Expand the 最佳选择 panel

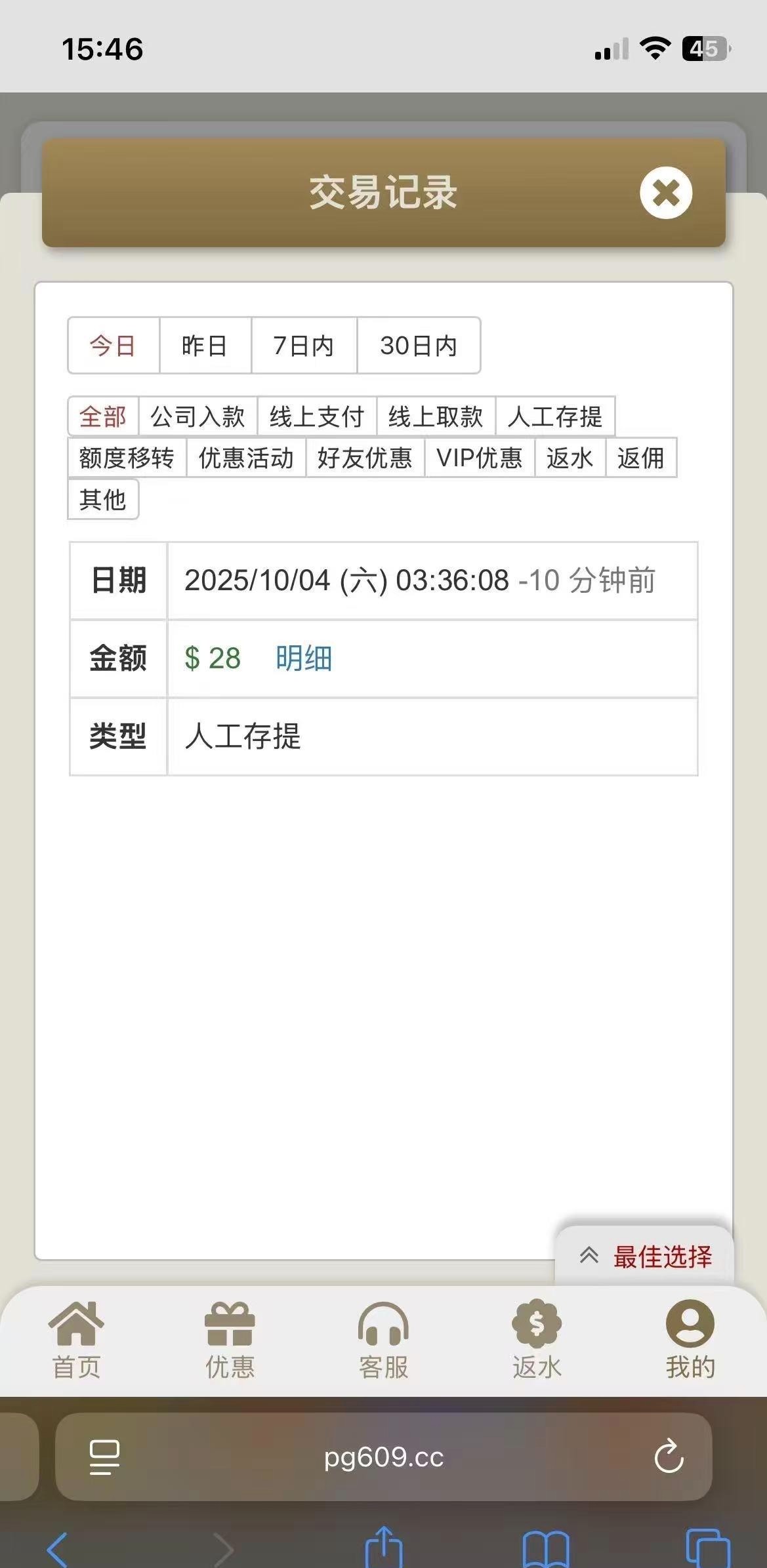[x=646, y=1256]
